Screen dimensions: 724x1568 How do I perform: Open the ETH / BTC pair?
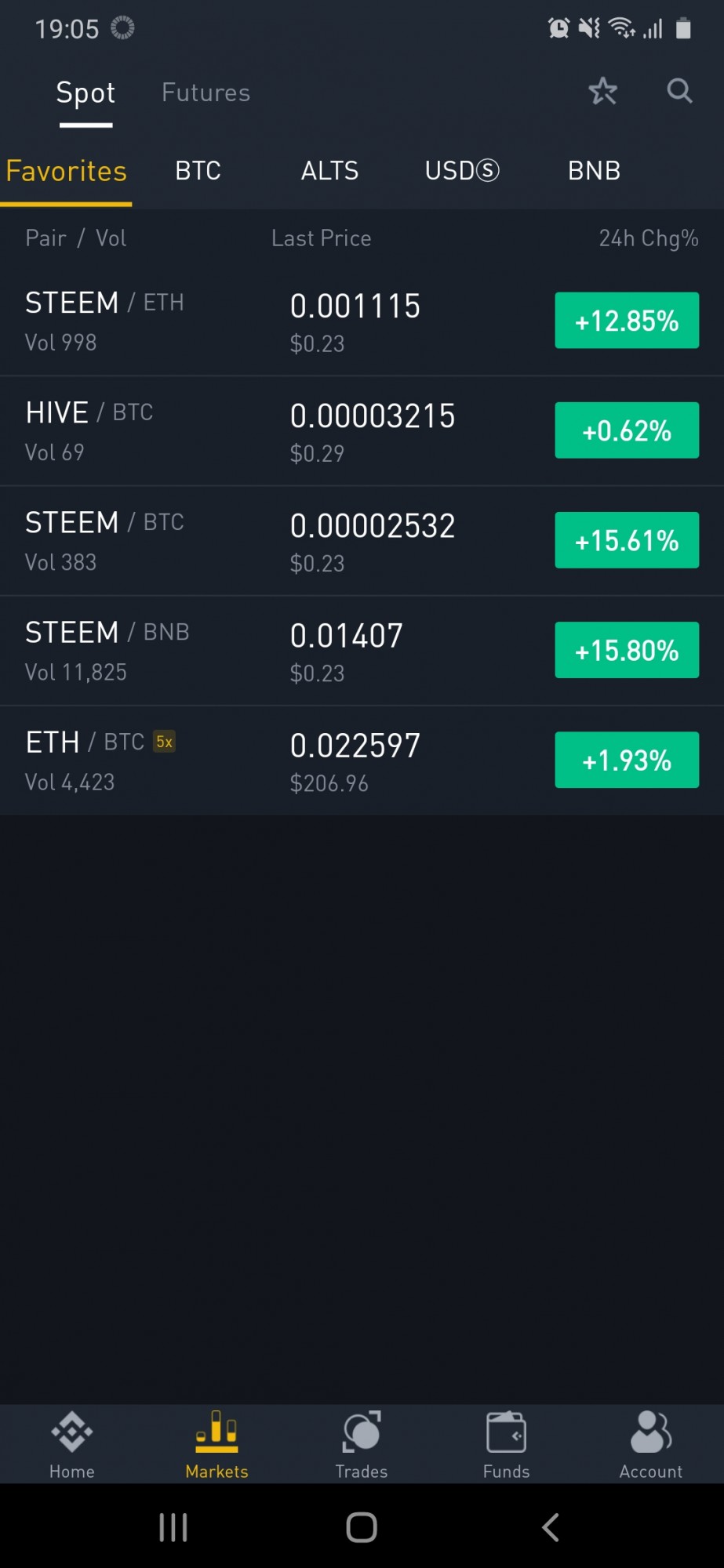(x=362, y=760)
